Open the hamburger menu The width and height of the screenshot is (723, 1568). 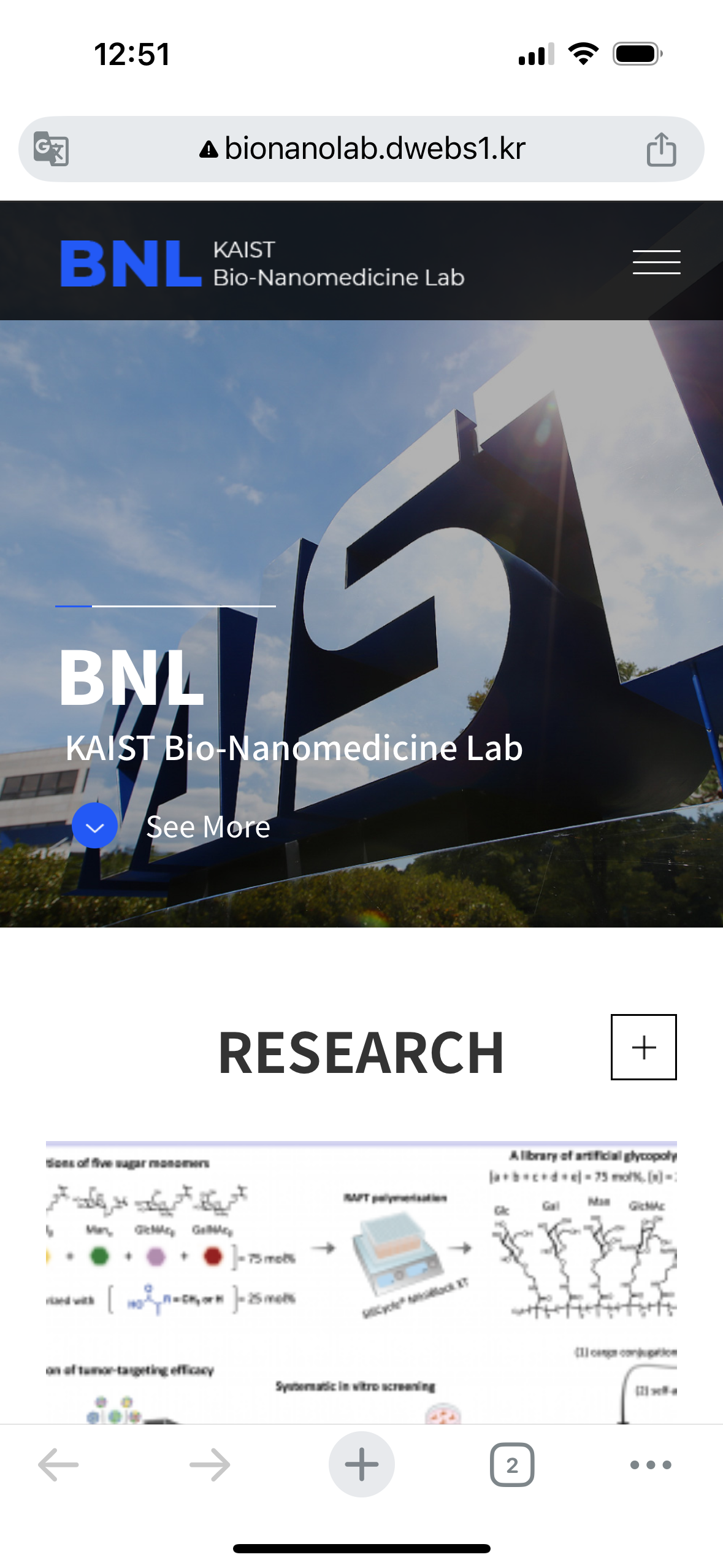pyautogui.click(x=656, y=263)
